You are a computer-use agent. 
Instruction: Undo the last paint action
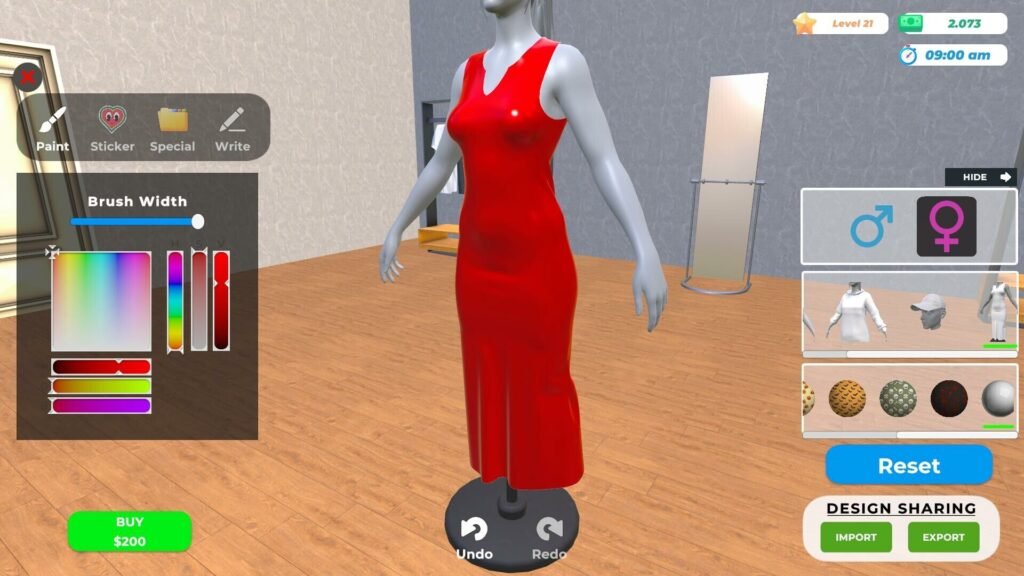474,537
